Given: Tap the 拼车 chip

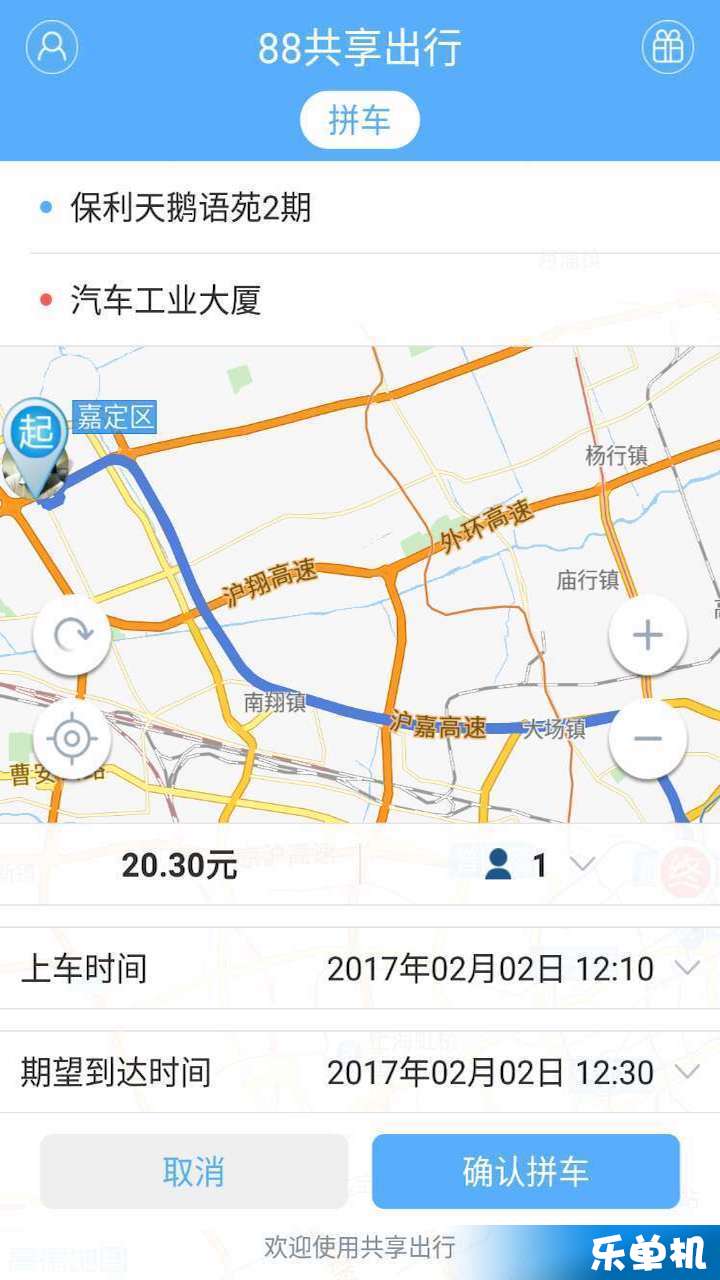Looking at the screenshot, I should point(360,121).
